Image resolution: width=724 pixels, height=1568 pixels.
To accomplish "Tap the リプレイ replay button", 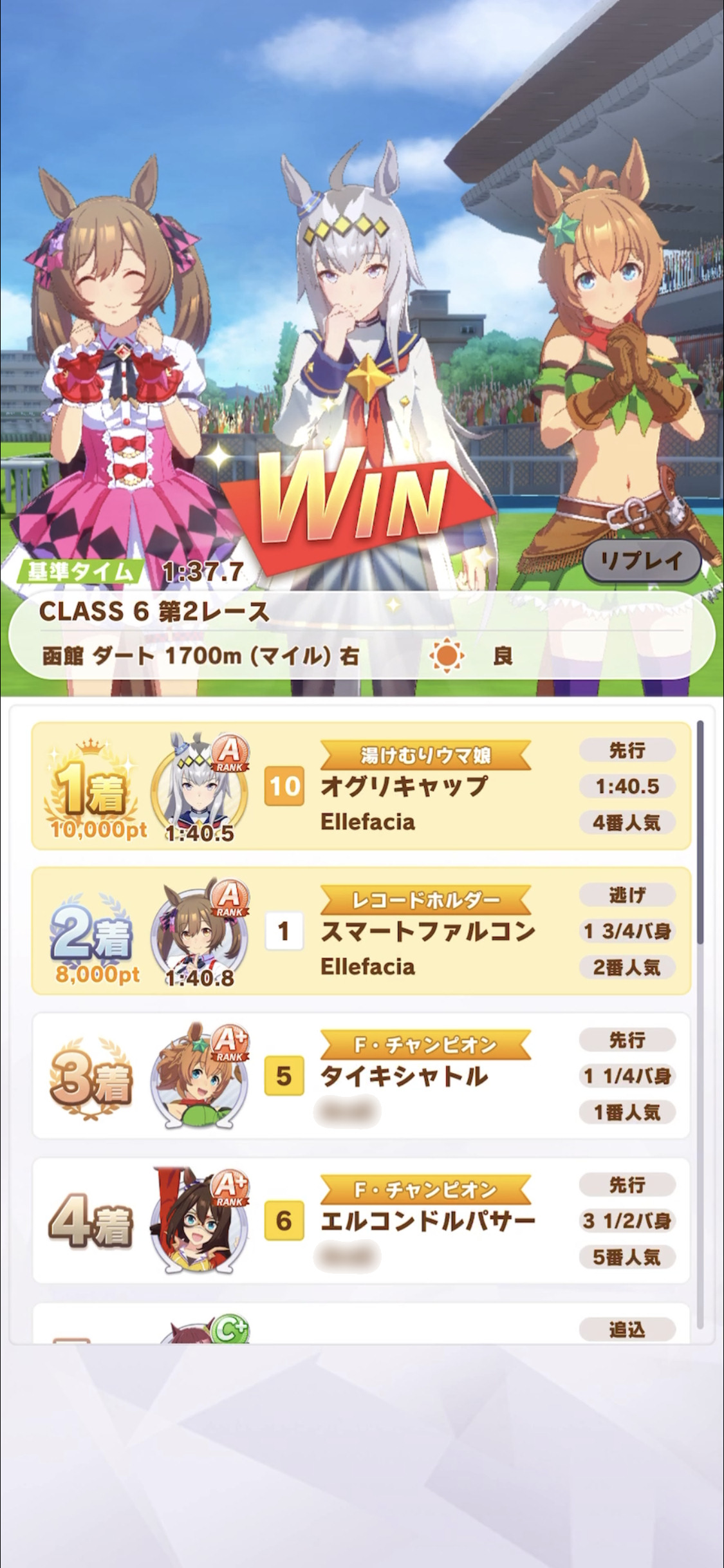I will click(x=641, y=561).
